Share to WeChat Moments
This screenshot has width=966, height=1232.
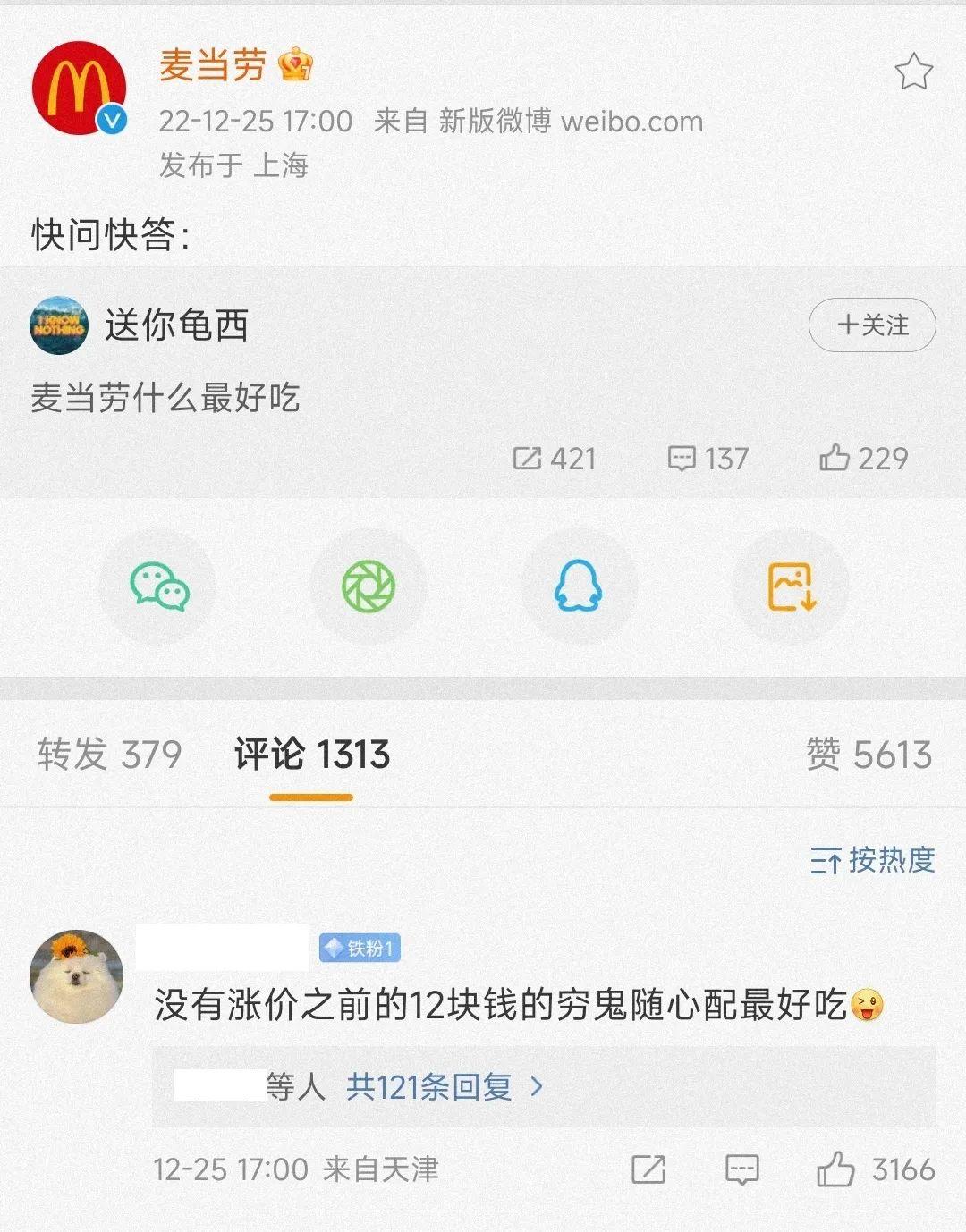(369, 586)
